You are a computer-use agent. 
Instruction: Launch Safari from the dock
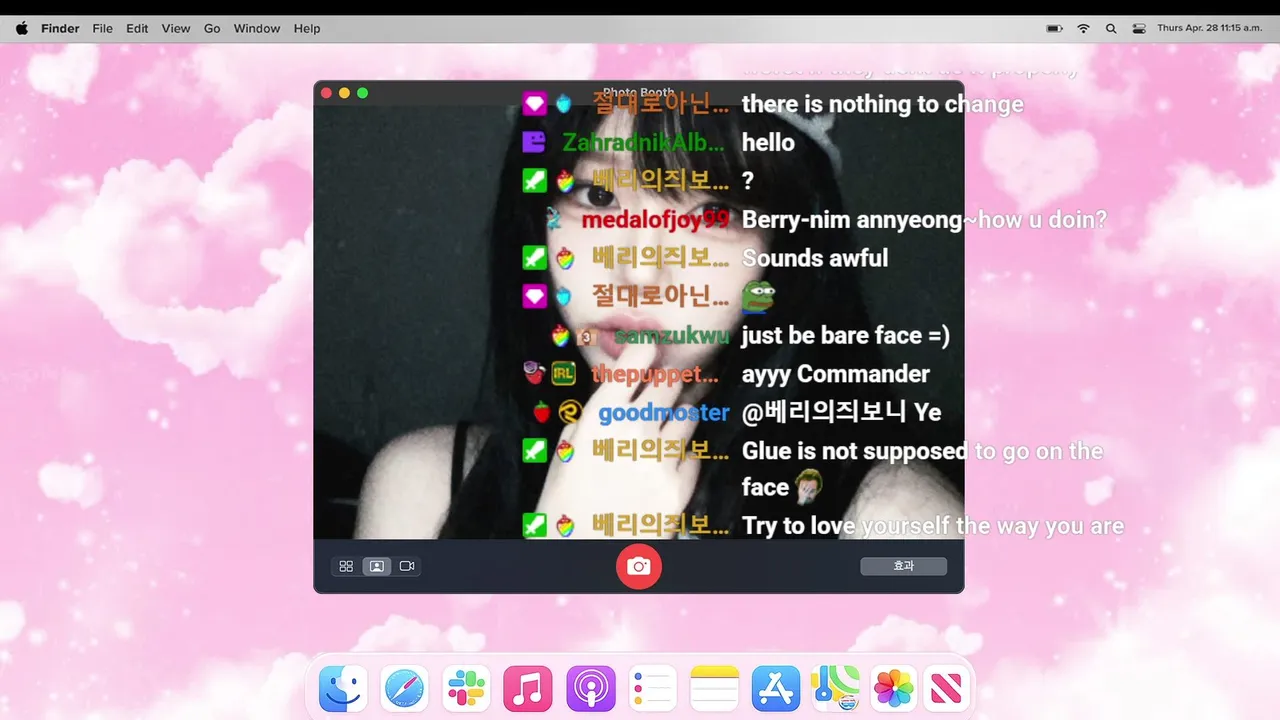coord(404,689)
